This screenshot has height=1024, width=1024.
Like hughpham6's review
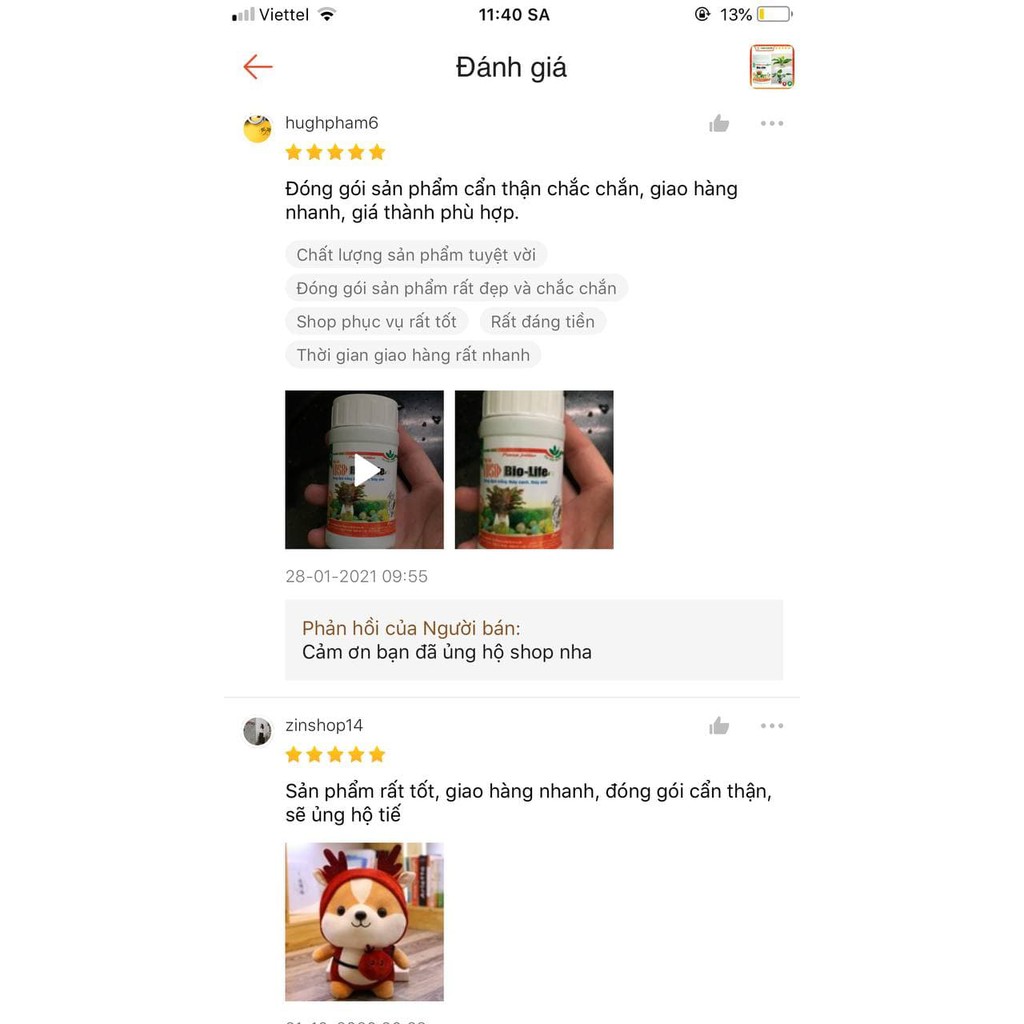coord(719,124)
